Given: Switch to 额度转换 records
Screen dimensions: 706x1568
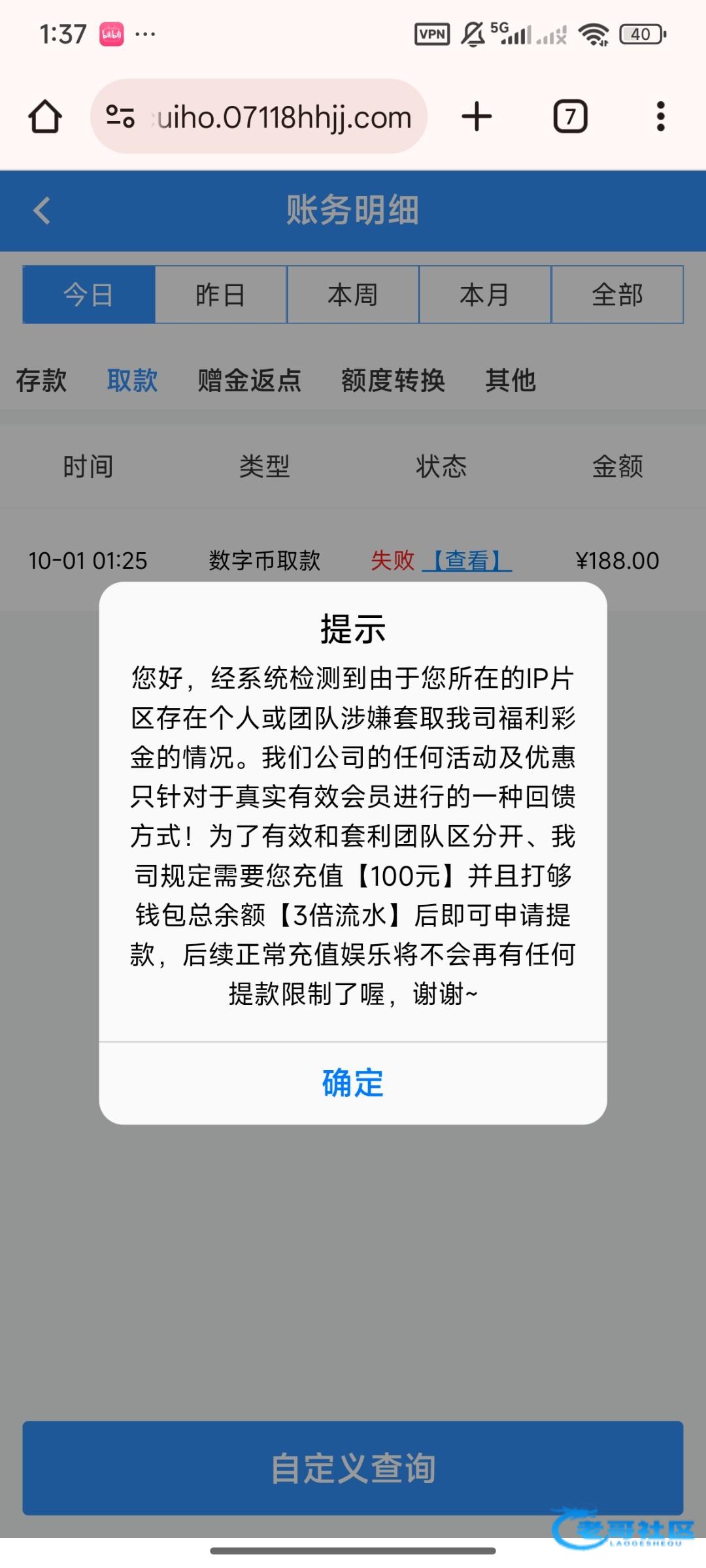Looking at the screenshot, I should [393, 380].
